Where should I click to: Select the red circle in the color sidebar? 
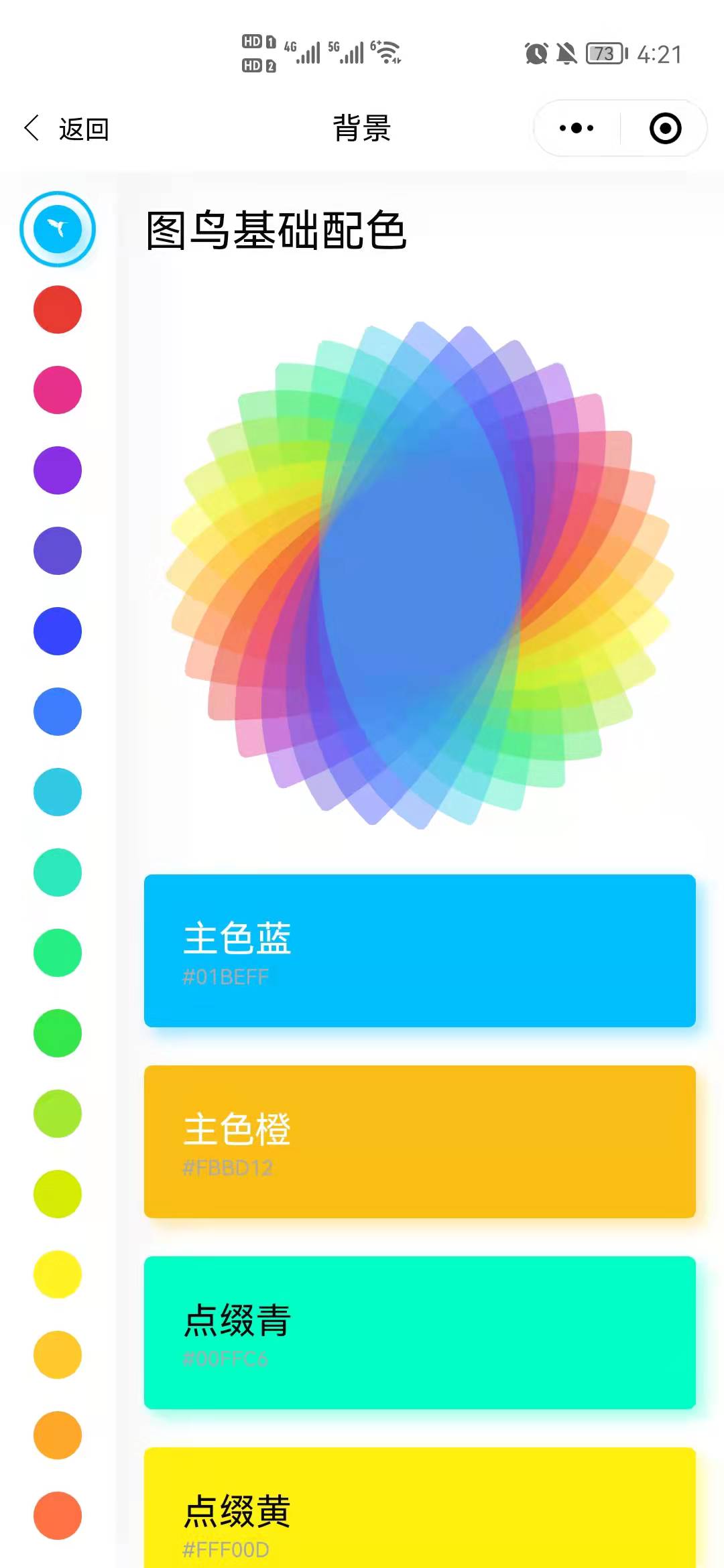click(57, 308)
